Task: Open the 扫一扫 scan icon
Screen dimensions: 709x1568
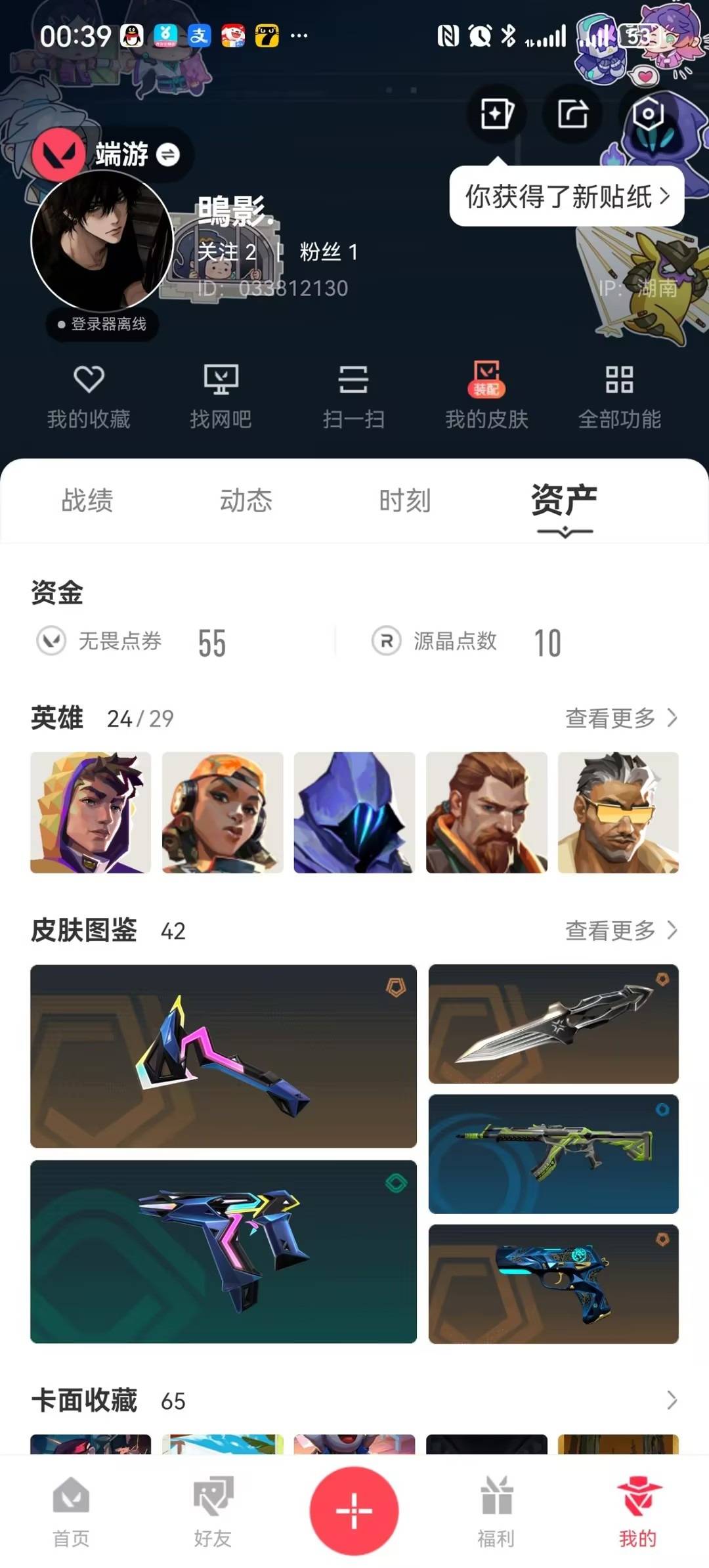Action: pos(354,394)
